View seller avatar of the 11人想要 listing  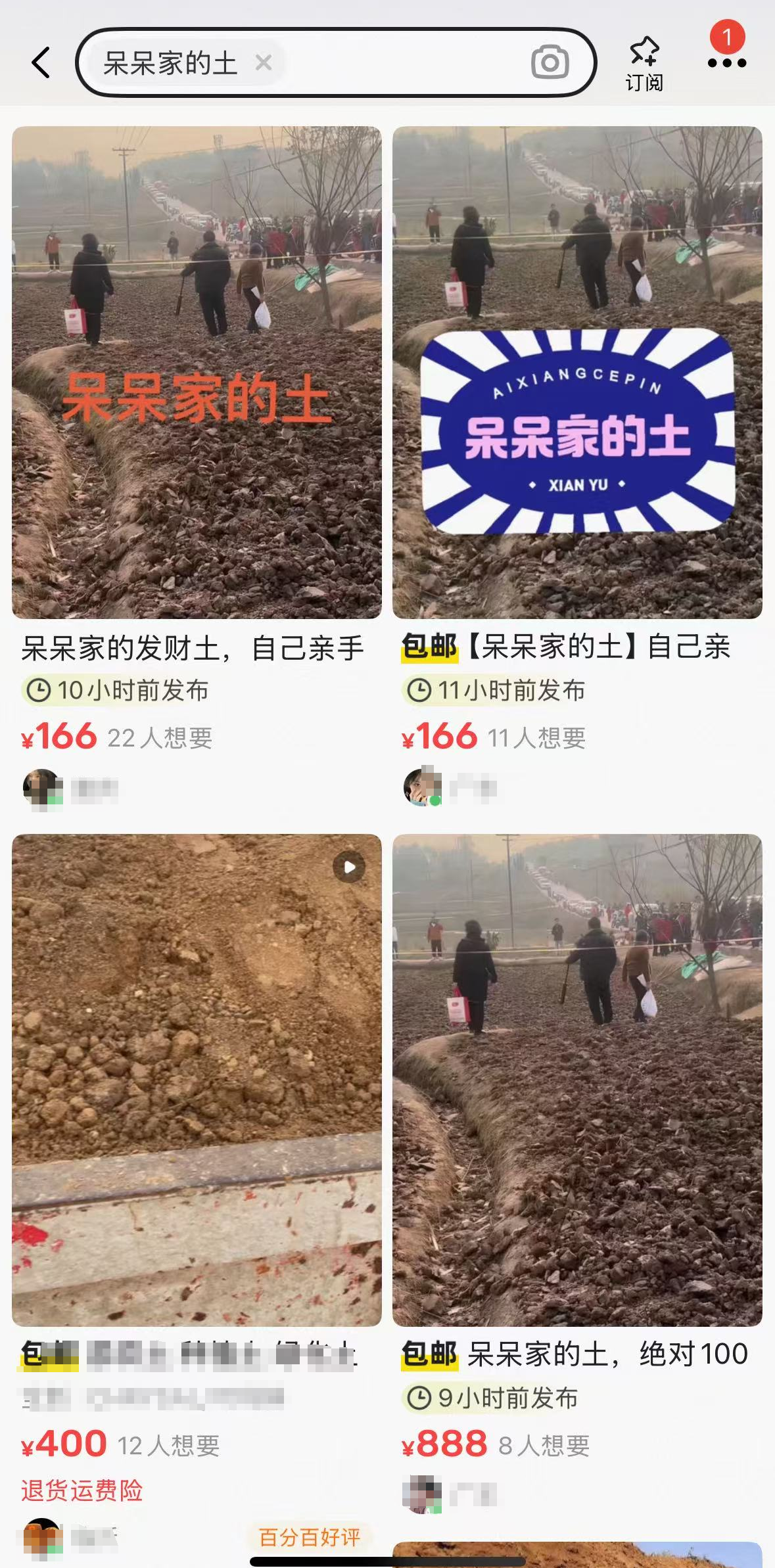(x=422, y=787)
